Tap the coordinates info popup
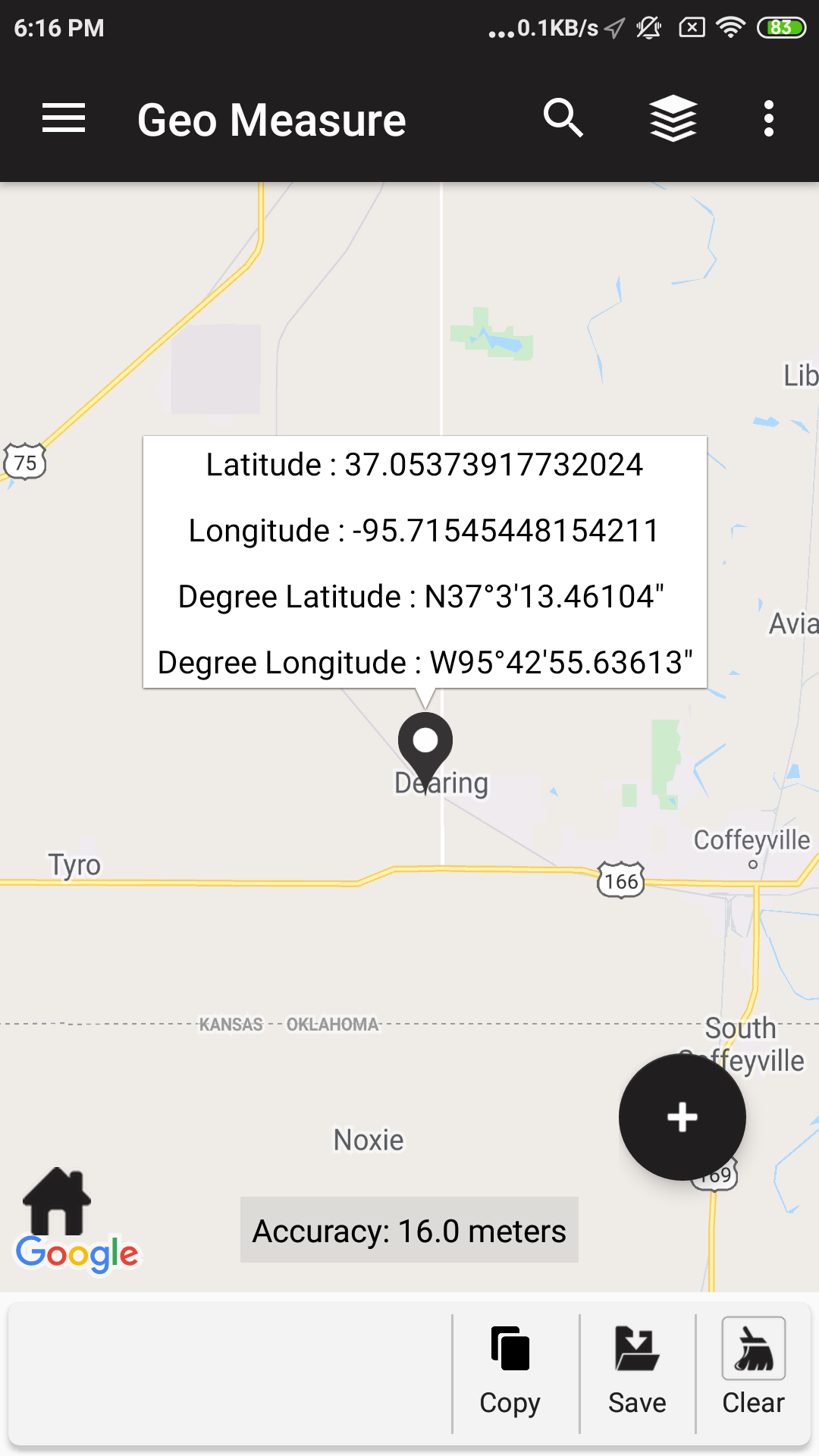Viewport: 819px width, 1456px height. (423, 563)
